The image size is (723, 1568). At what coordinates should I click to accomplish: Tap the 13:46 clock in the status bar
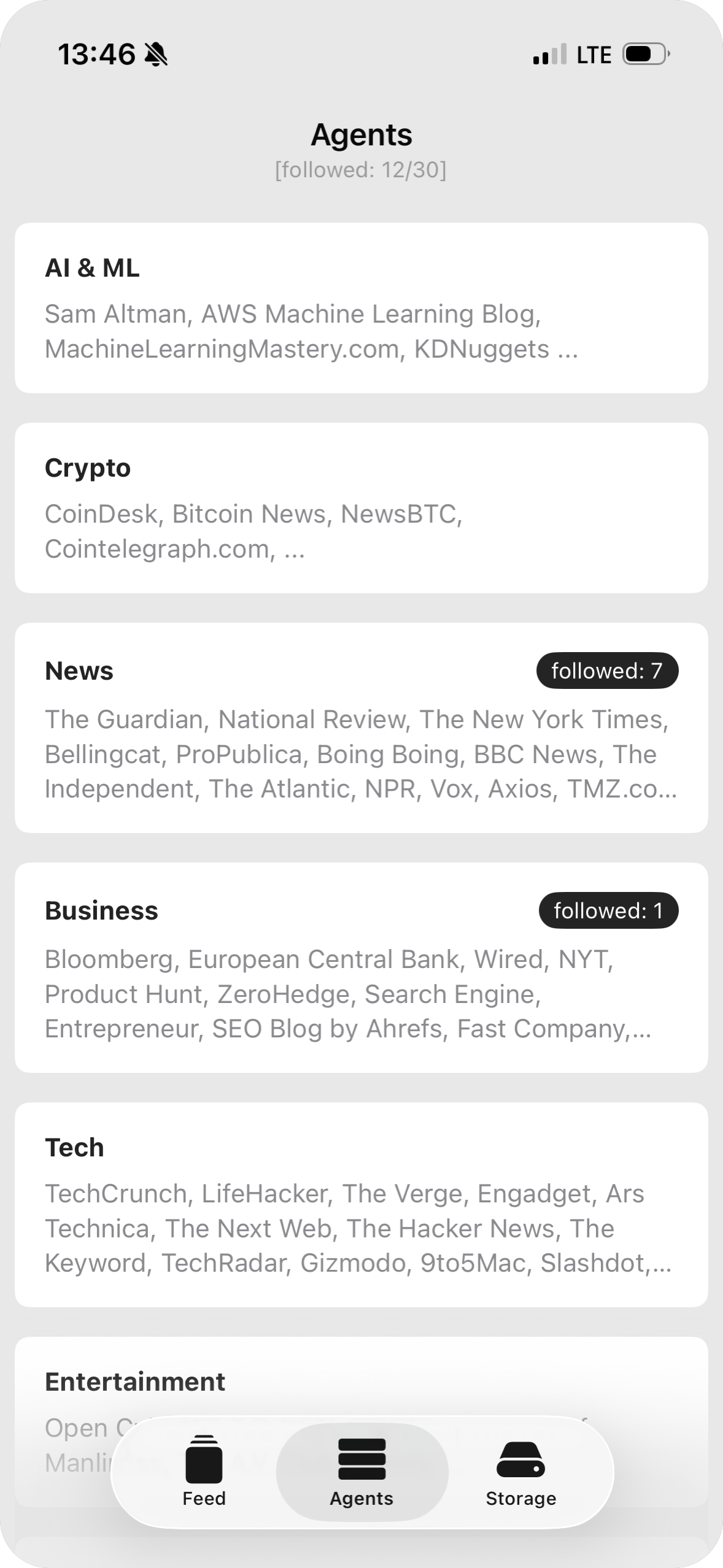[95, 54]
